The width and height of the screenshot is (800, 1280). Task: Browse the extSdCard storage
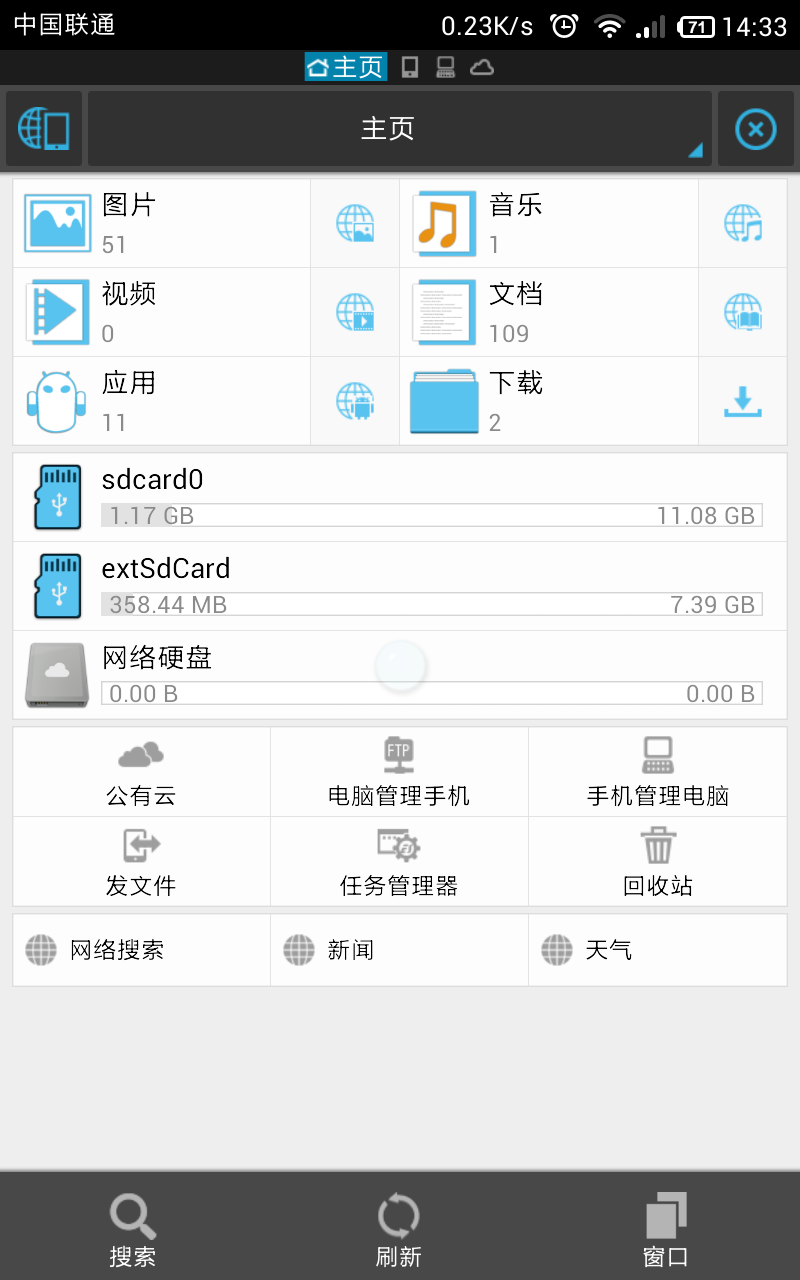point(400,586)
